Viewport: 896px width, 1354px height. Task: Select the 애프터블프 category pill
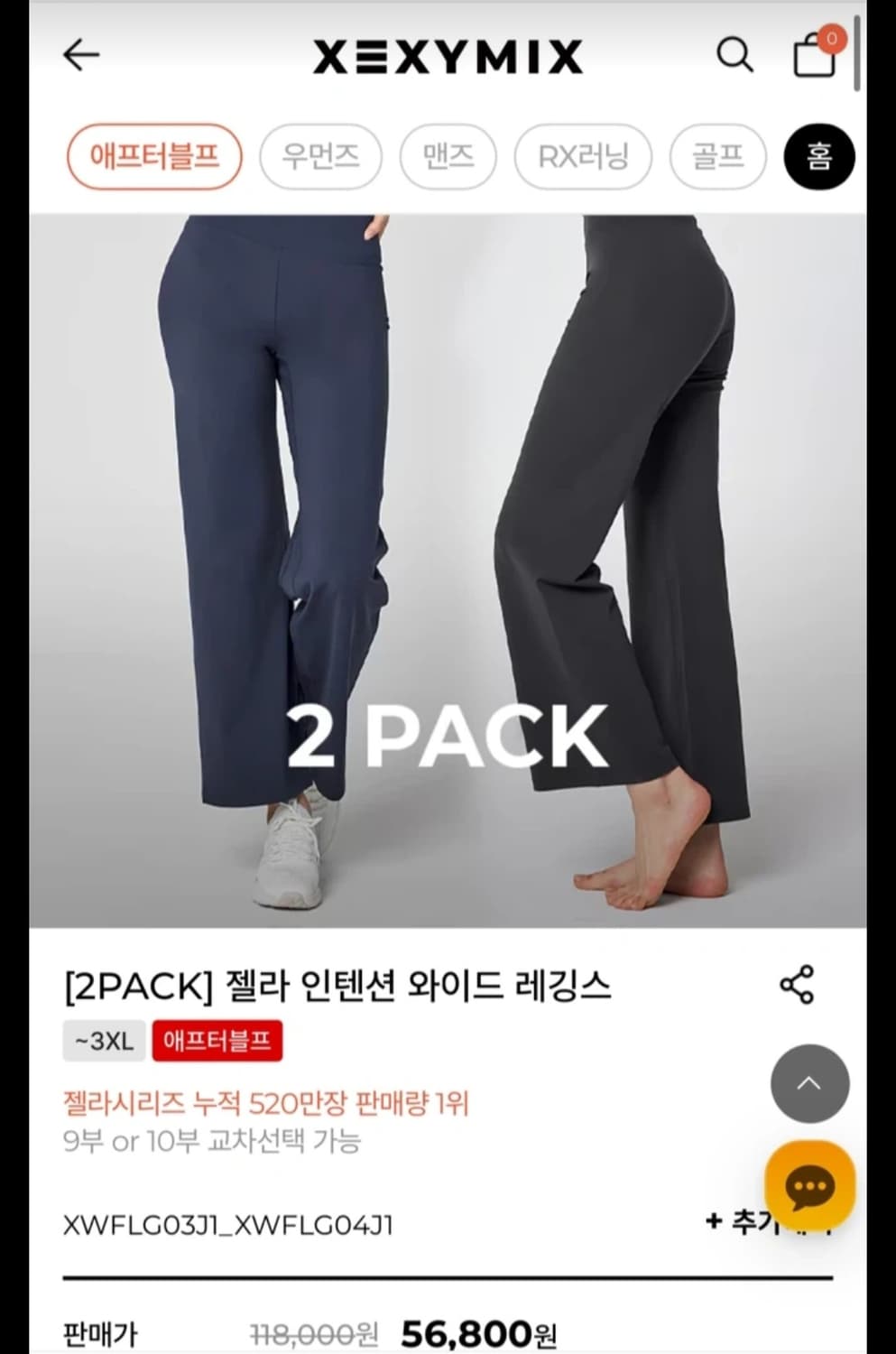[x=154, y=156]
